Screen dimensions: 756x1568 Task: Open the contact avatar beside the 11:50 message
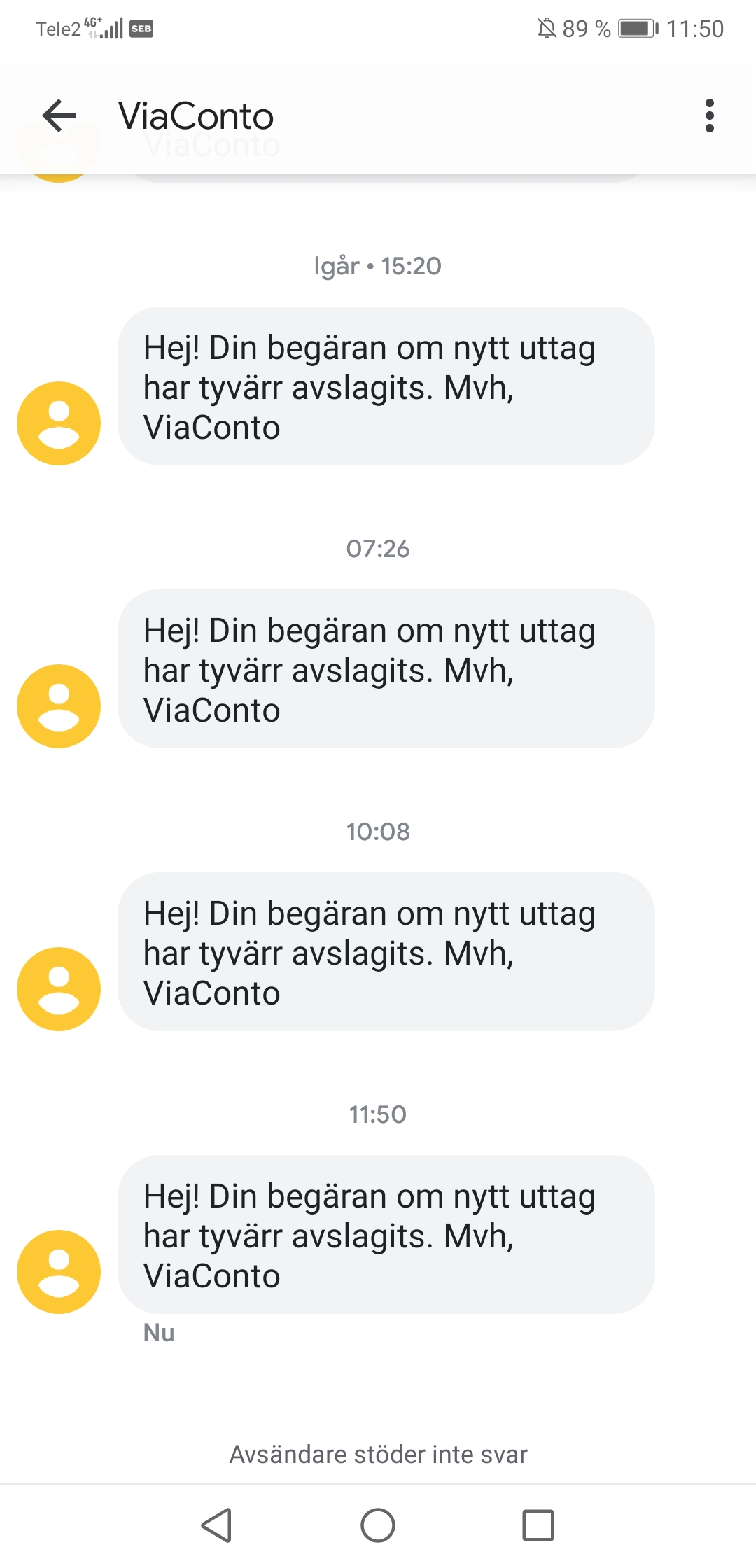click(59, 1271)
